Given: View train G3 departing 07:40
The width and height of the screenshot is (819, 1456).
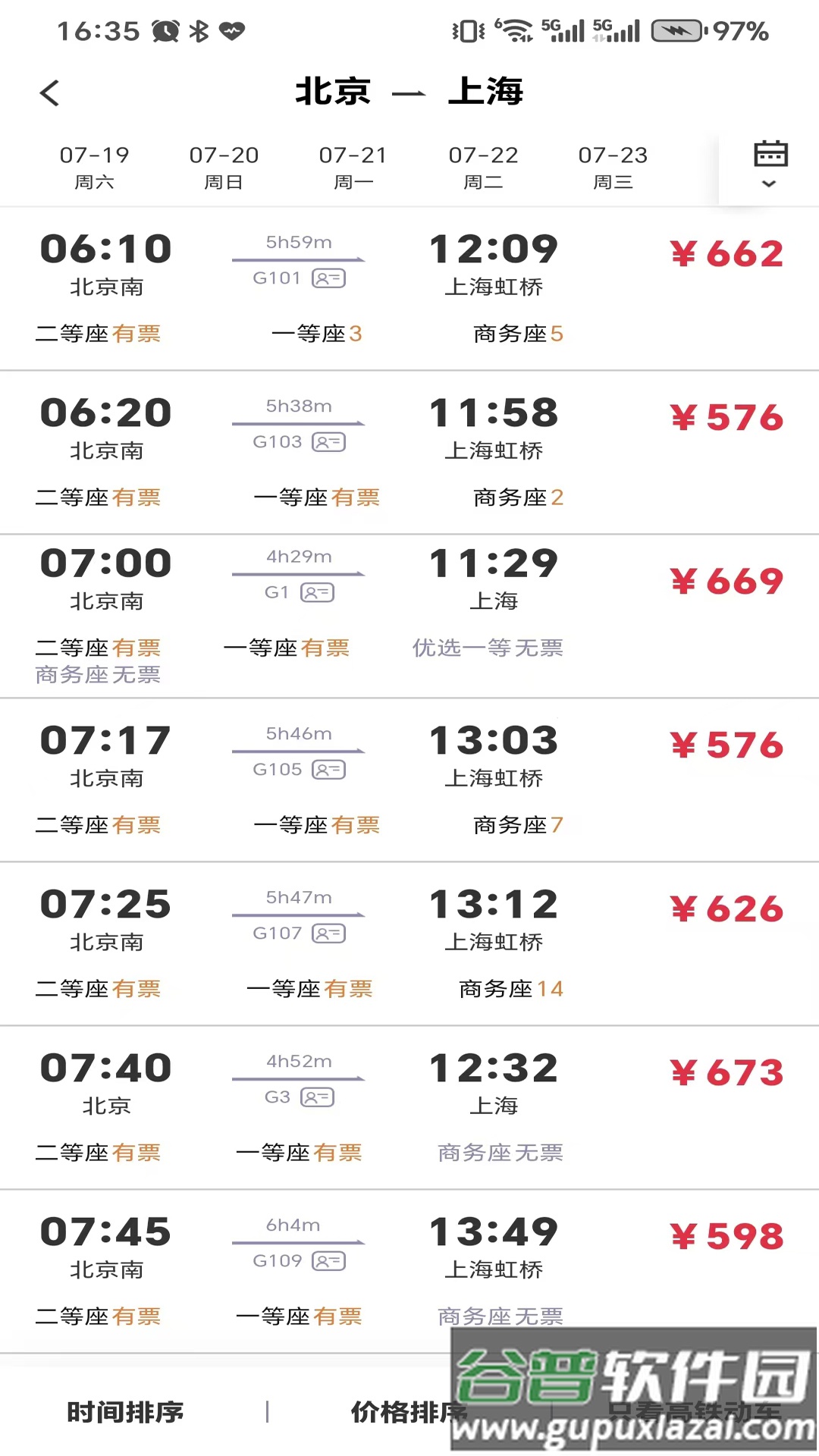Looking at the screenshot, I should coord(409,1107).
